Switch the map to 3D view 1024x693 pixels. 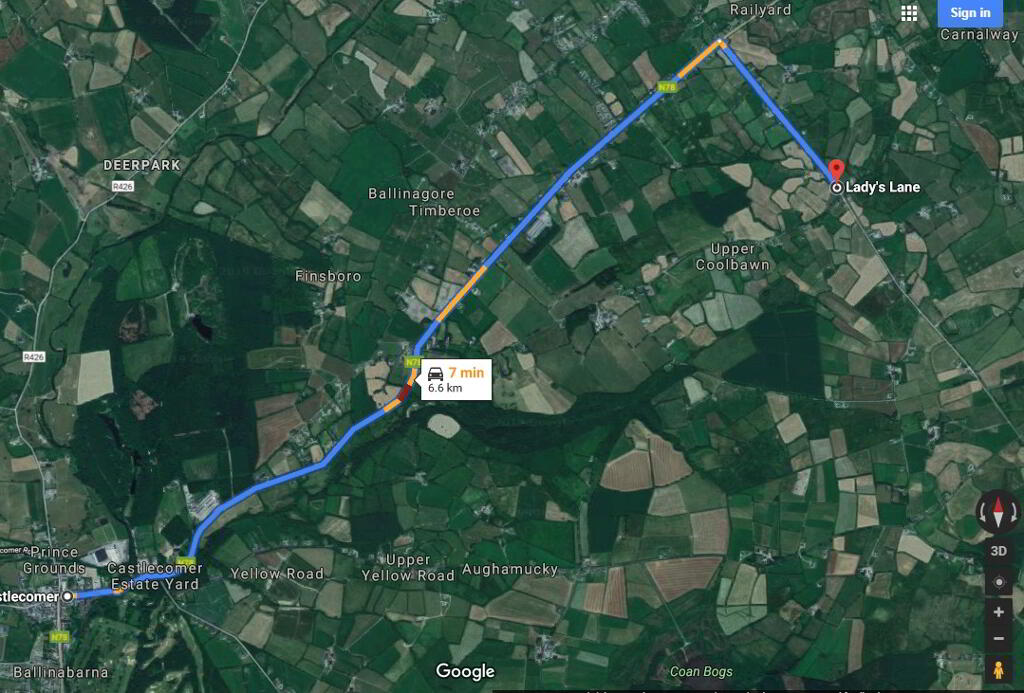pyautogui.click(x=998, y=551)
